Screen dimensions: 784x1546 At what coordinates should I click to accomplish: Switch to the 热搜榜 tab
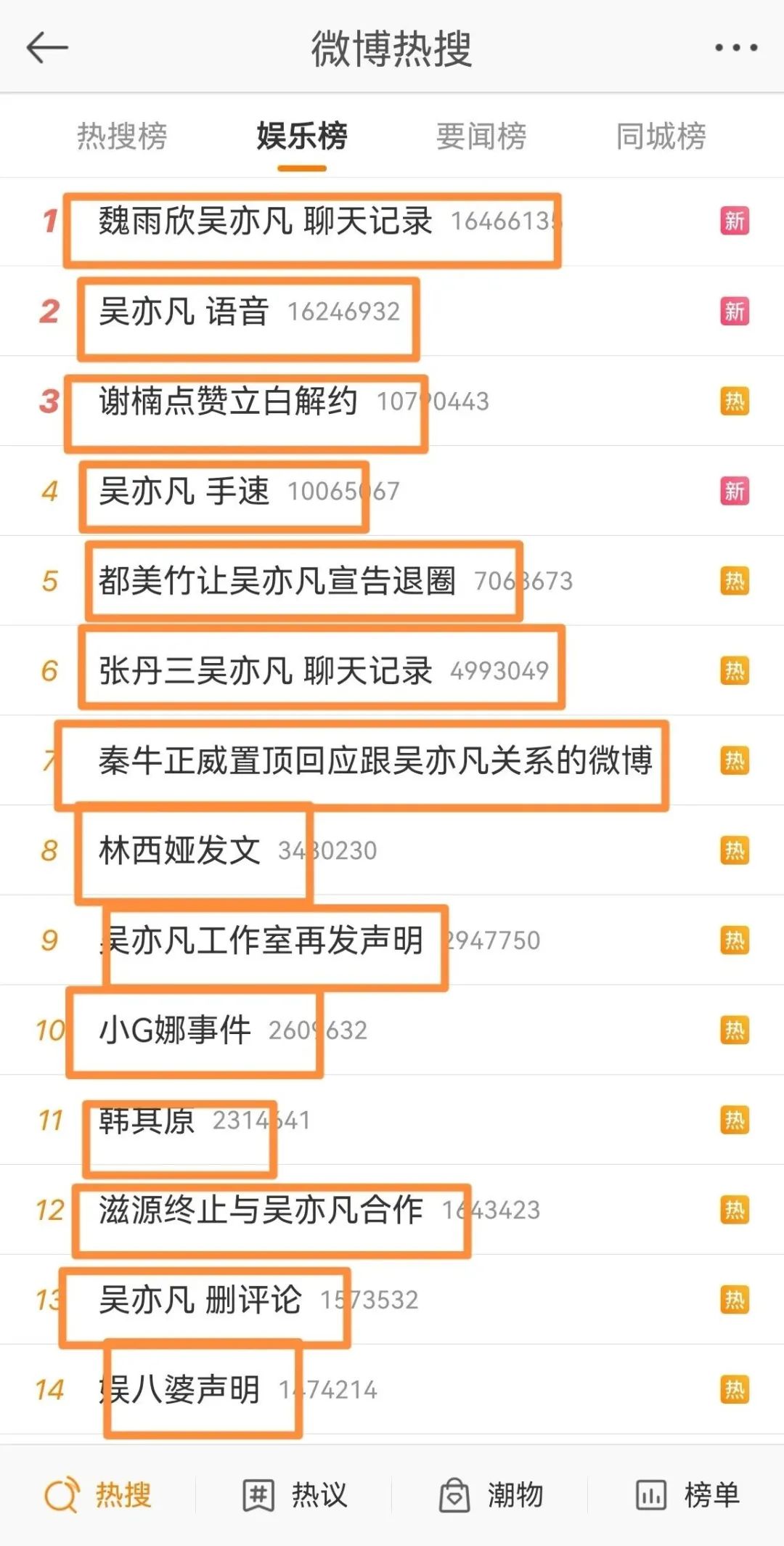(x=122, y=137)
